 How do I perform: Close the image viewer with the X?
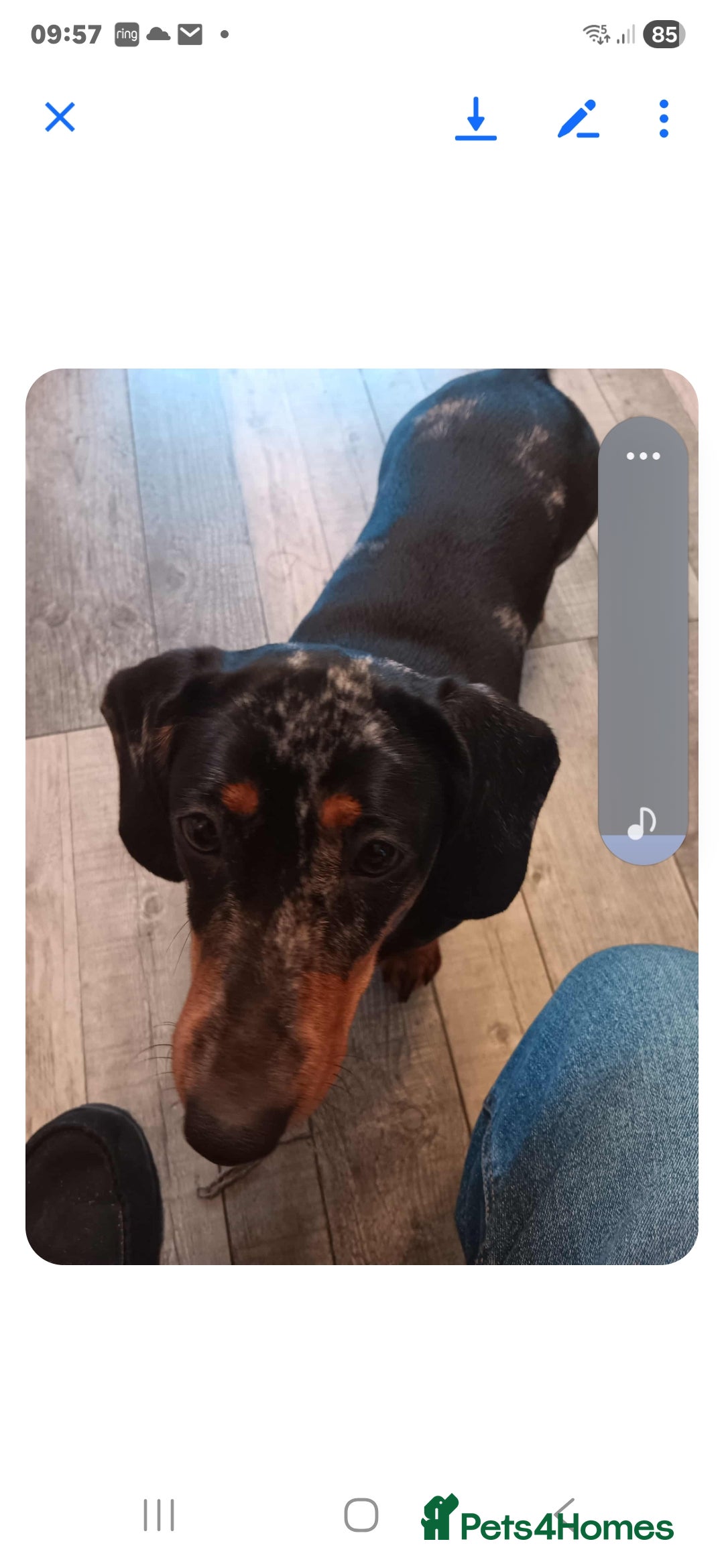click(x=60, y=117)
